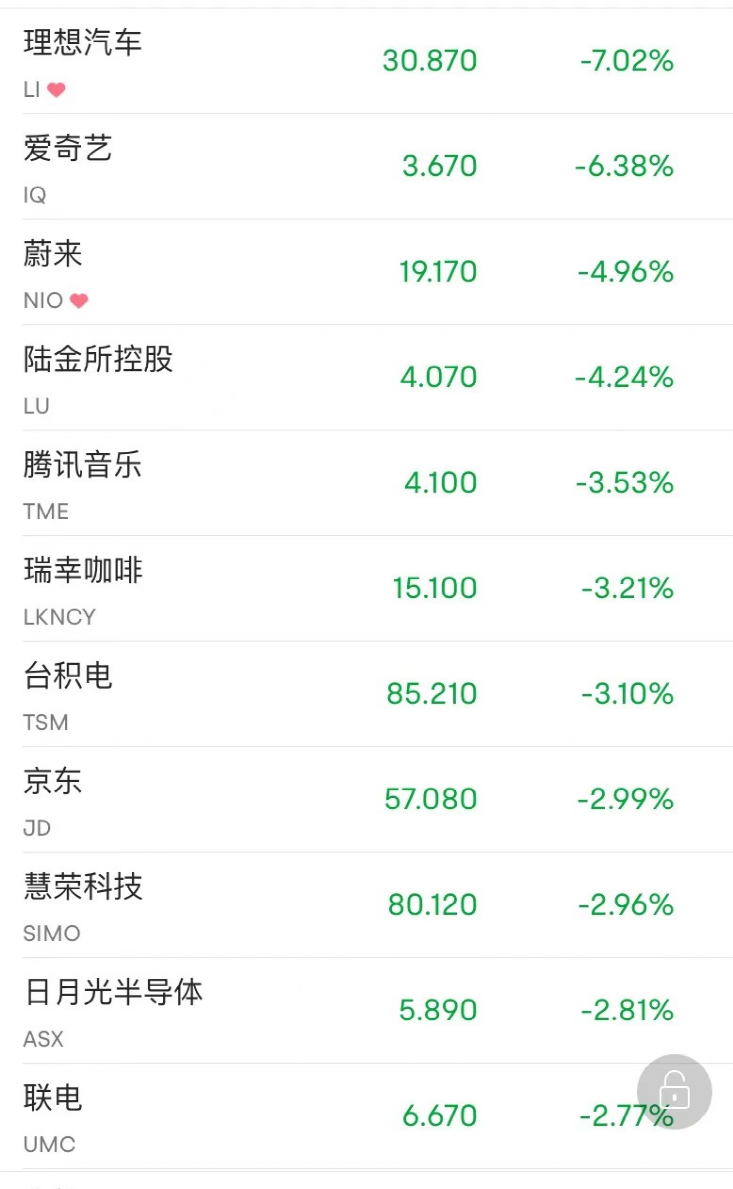Screen dimensions: 733x1189
Task: Open the 陆金所控股 LU stock row
Action: pos(366,378)
